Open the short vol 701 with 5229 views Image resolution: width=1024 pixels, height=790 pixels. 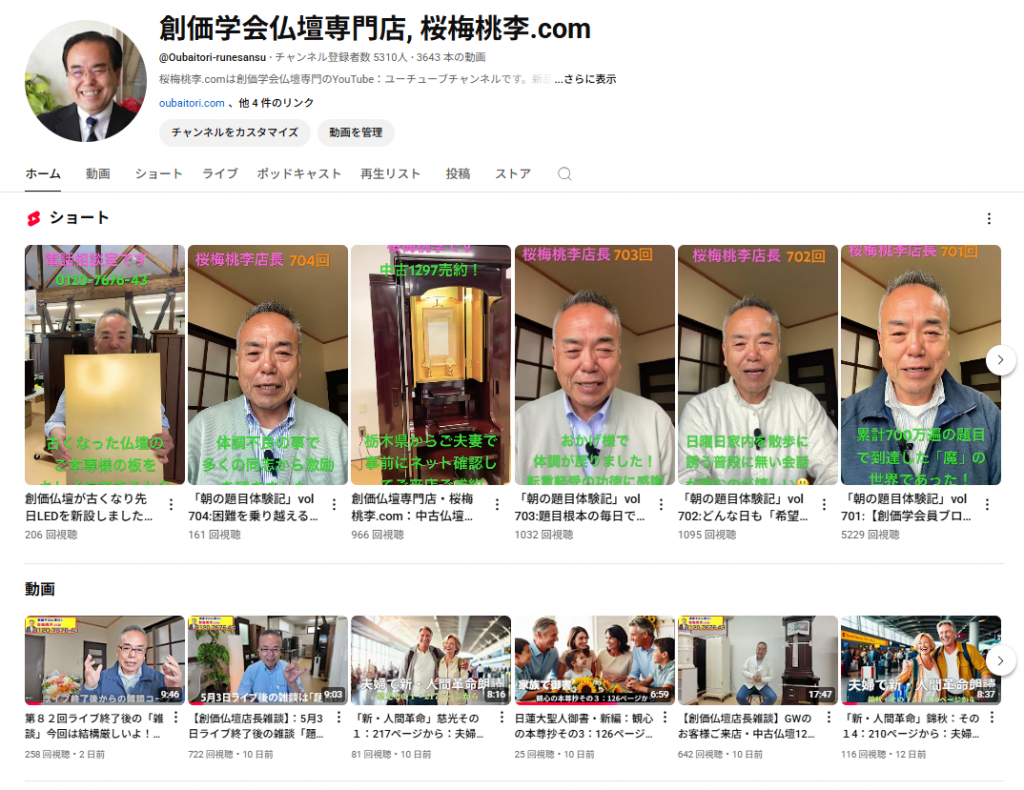pyautogui.click(x=920, y=365)
